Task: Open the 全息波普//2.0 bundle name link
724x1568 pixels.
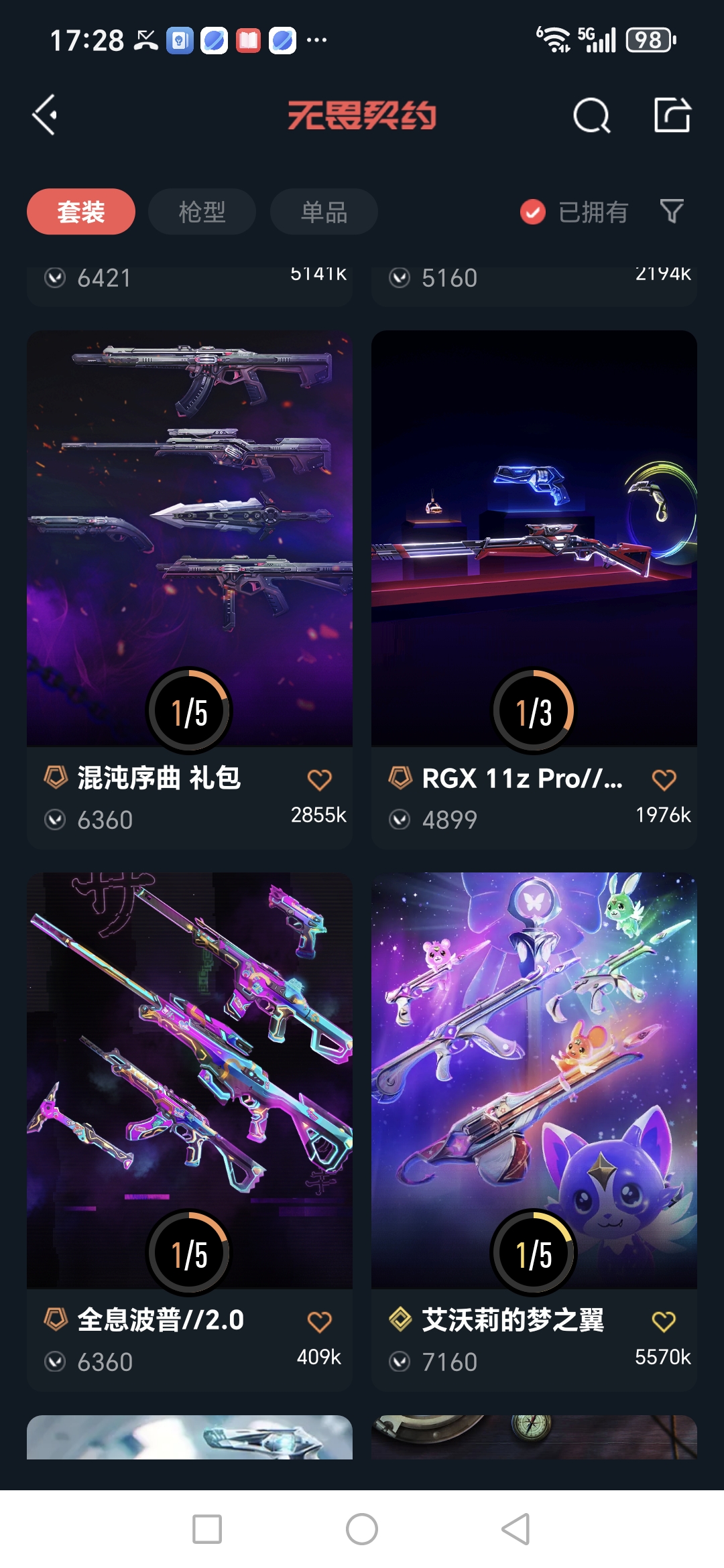Action: pyautogui.click(x=161, y=1320)
